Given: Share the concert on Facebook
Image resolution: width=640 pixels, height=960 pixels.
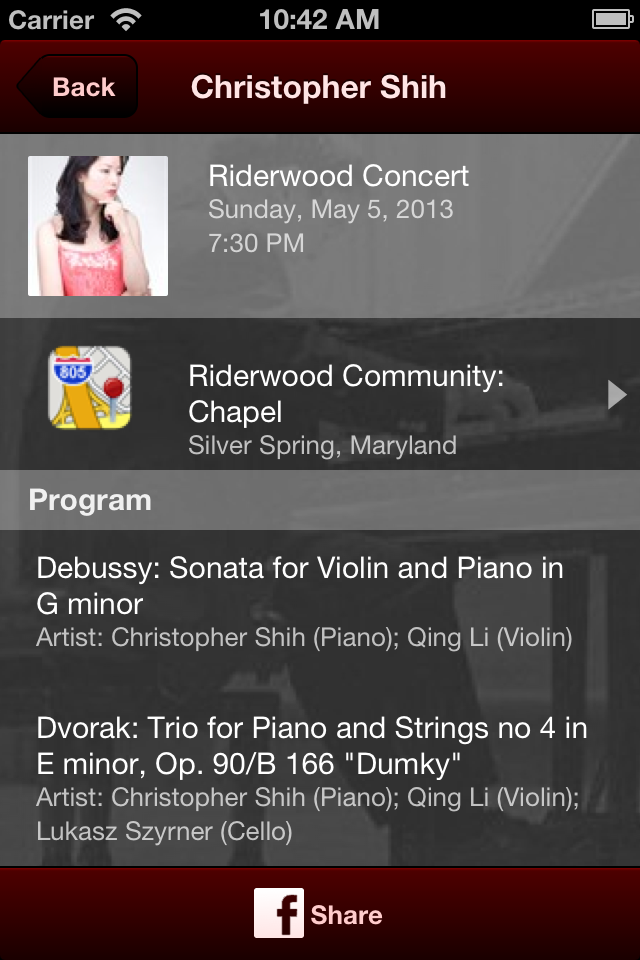Looking at the screenshot, I should pos(318,914).
